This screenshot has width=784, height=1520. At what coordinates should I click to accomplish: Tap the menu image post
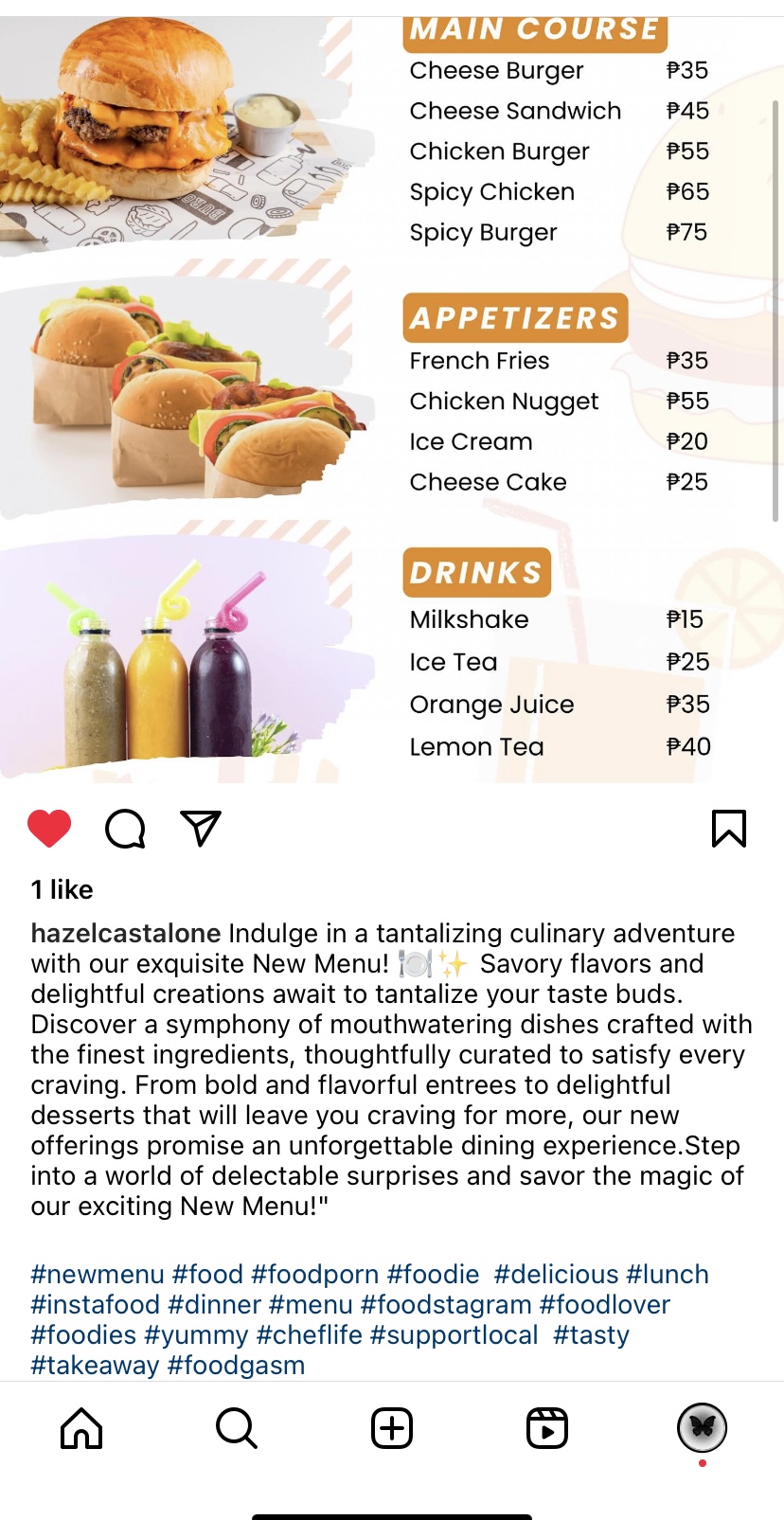coord(392,398)
